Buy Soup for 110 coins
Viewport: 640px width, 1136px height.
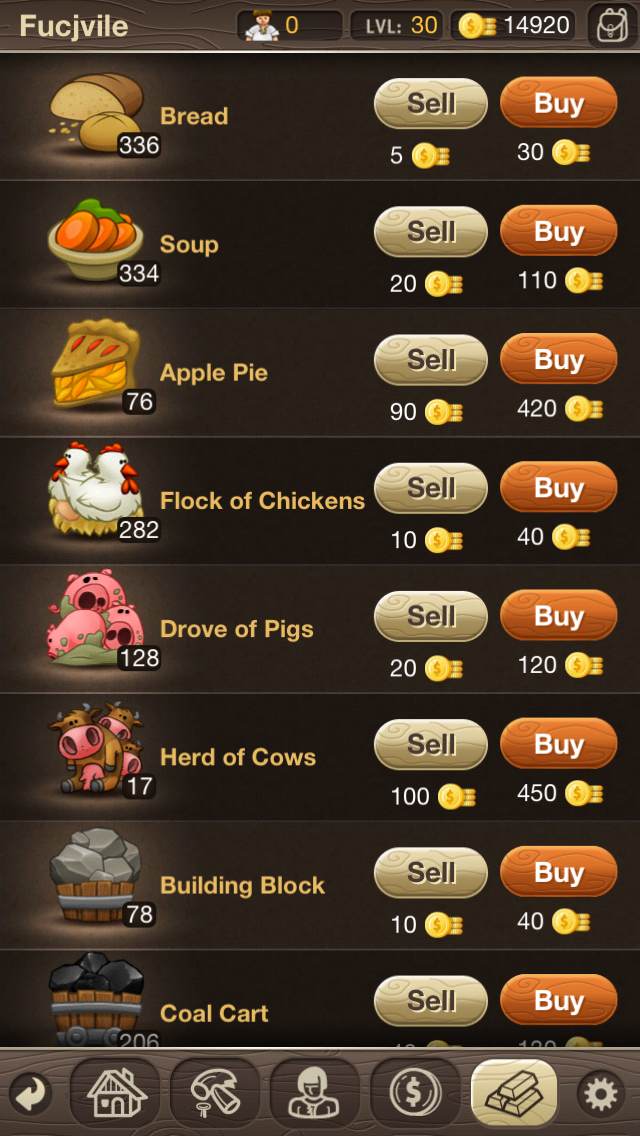(x=558, y=231)
